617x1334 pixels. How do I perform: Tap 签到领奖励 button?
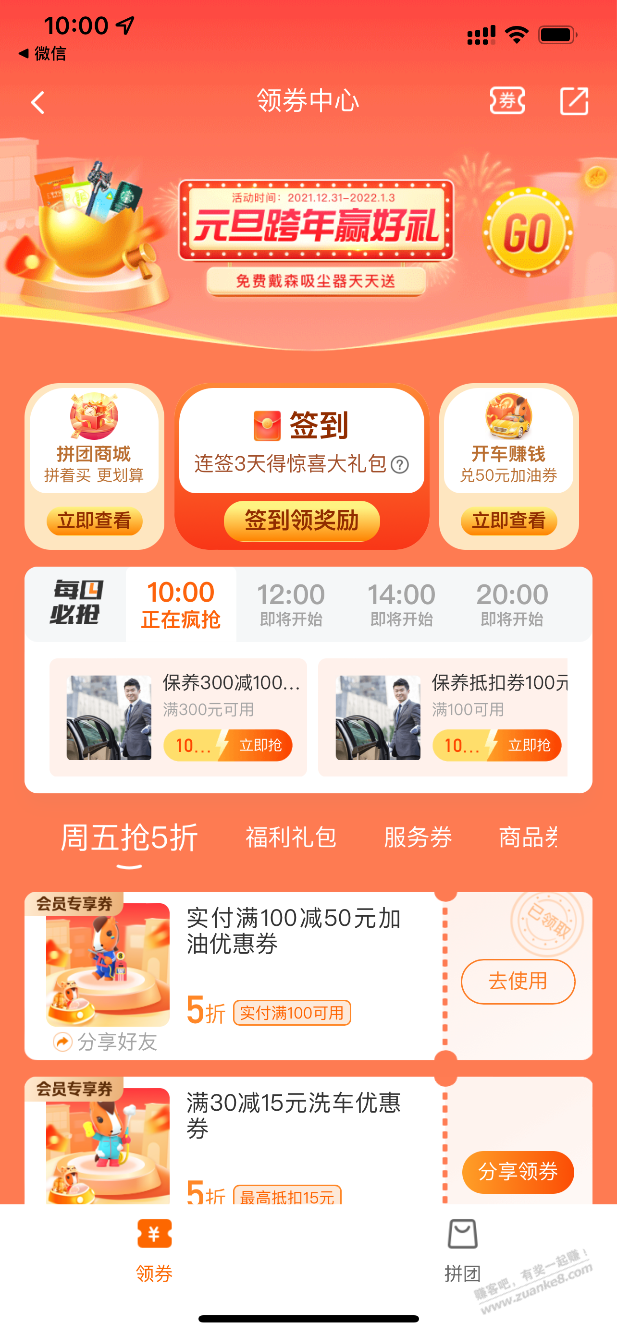302,521
